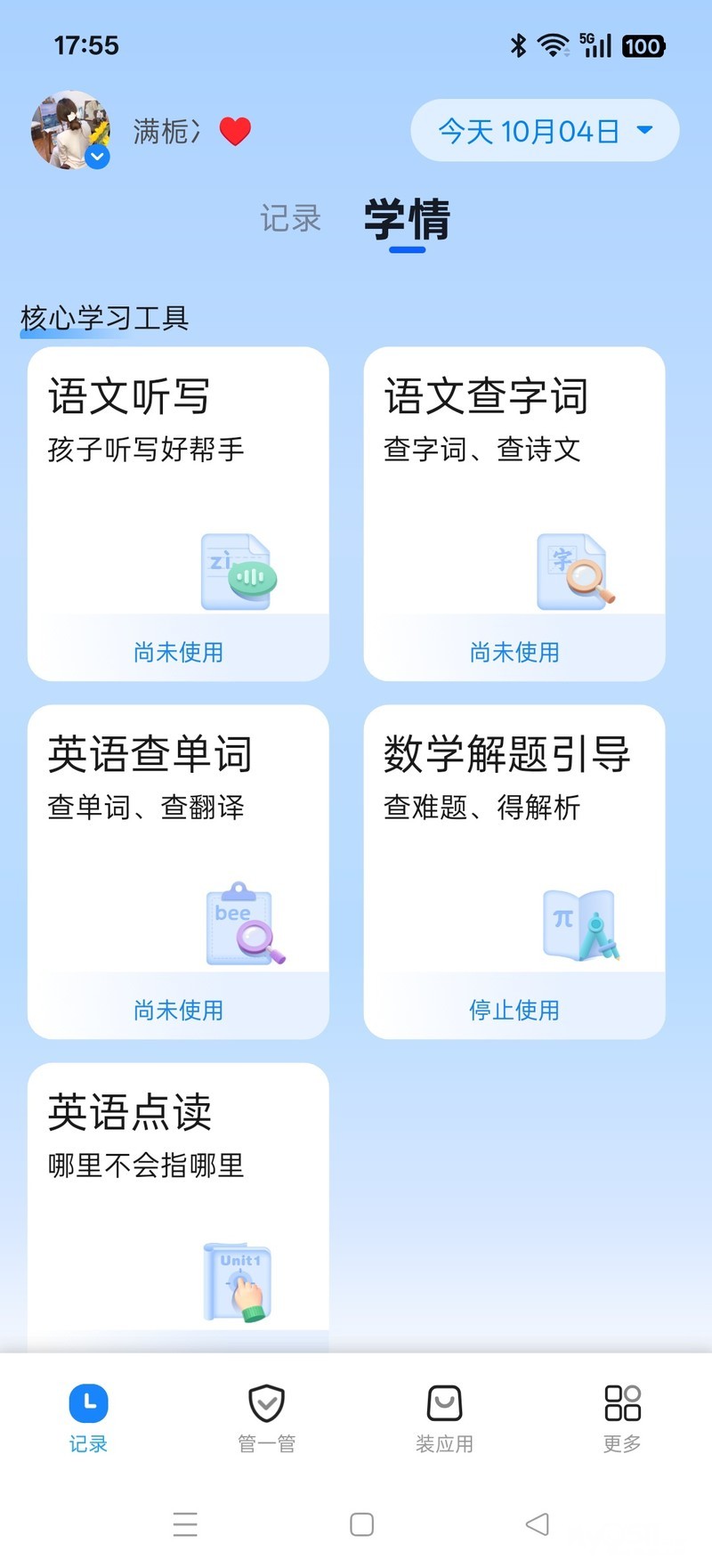Open the date picker showing 今天 10月04日
The image size is (712, 1568).
[545, 131]
